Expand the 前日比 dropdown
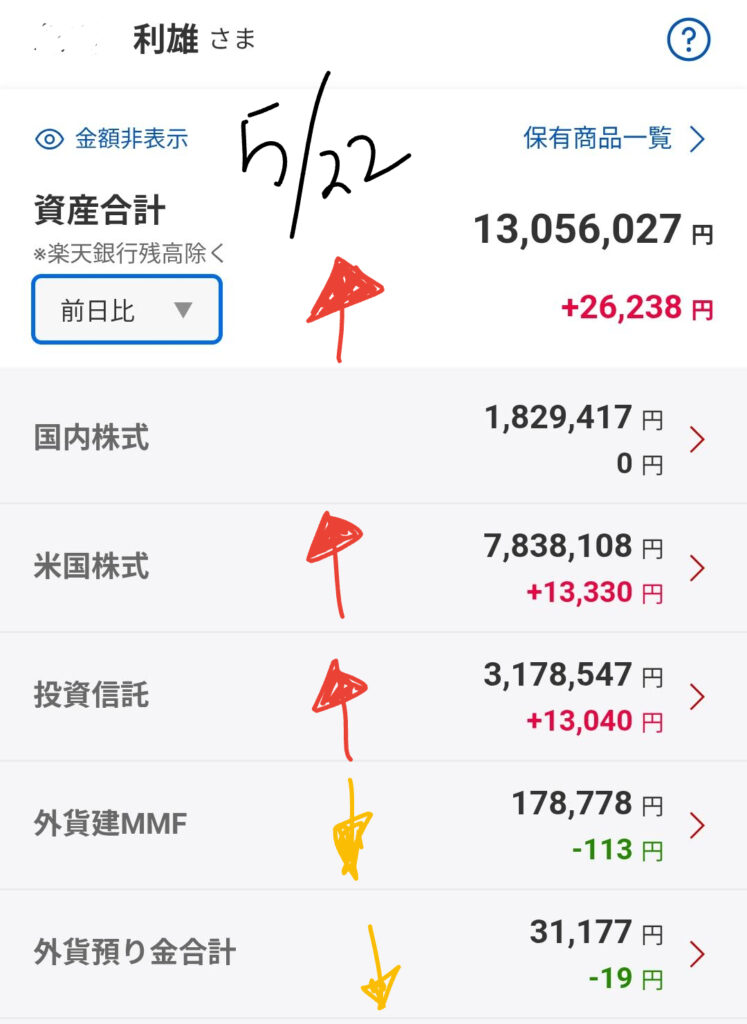The image size is (747, 1024). [x=127, y=310]
